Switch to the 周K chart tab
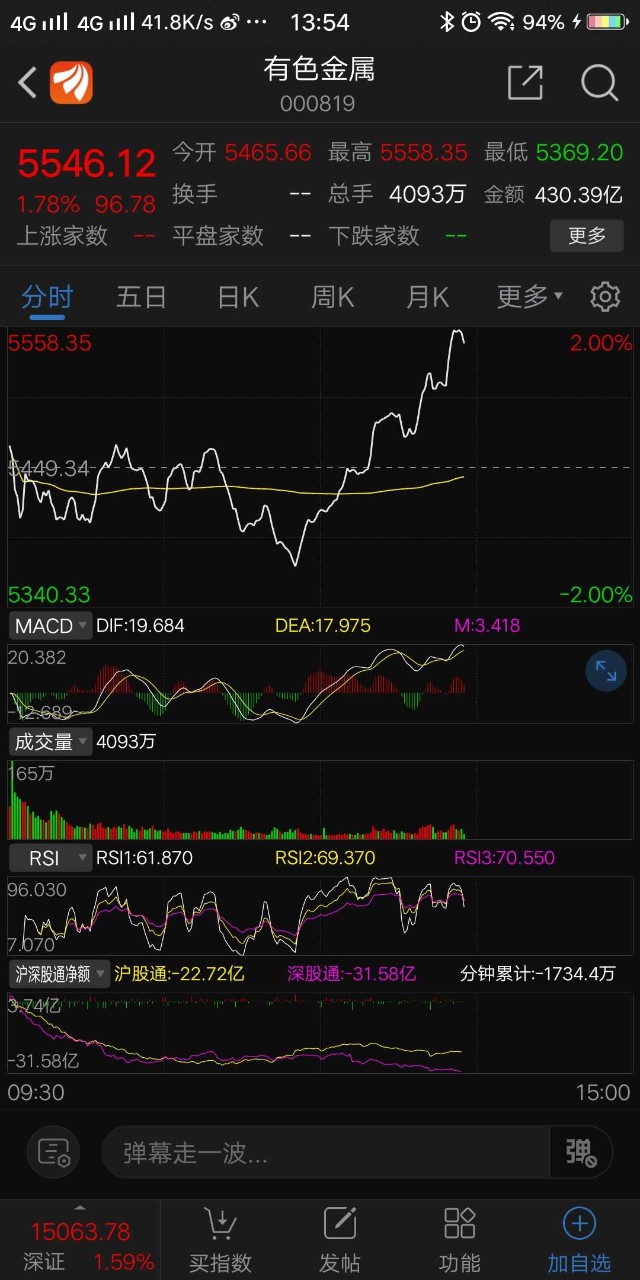 click(333, 297)
